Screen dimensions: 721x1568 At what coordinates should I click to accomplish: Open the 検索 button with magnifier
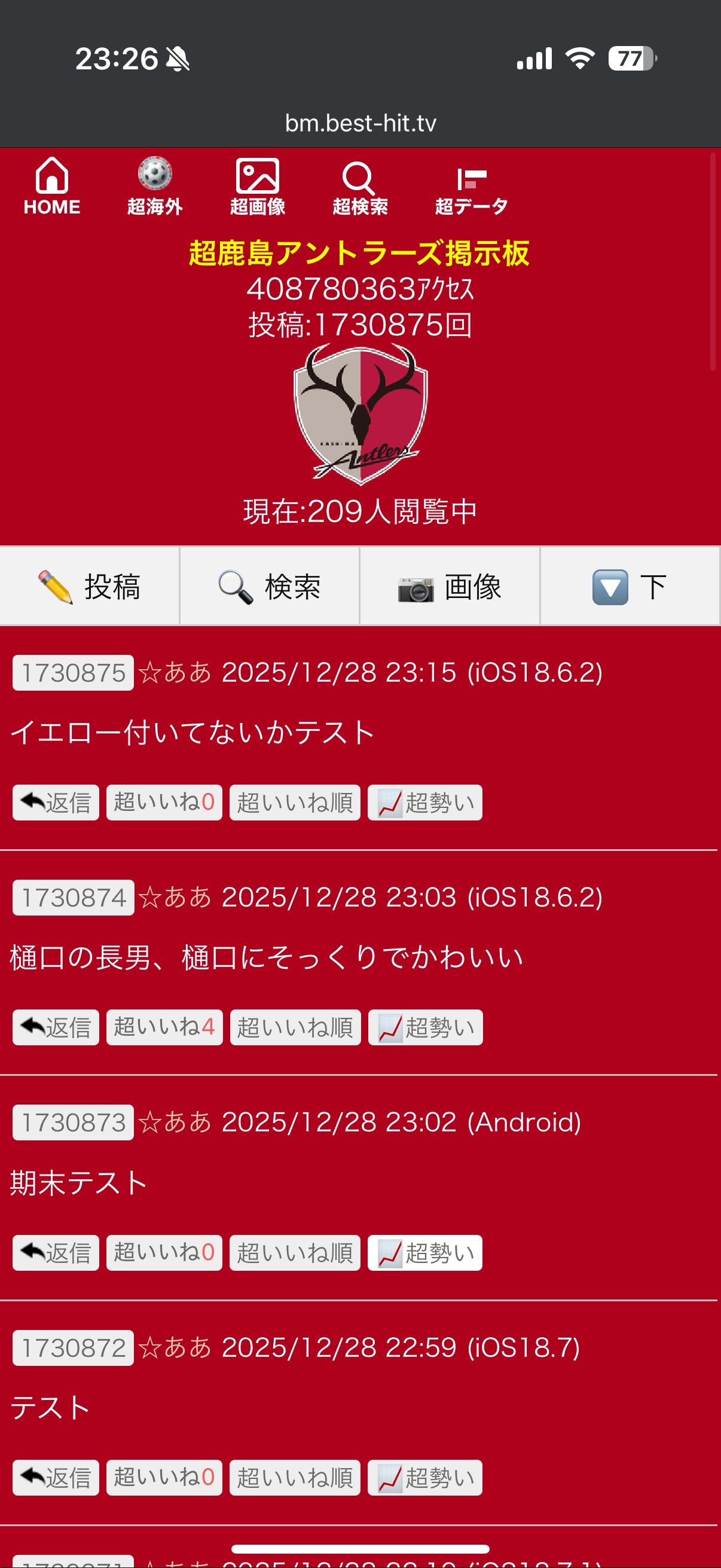click(270, 586)
